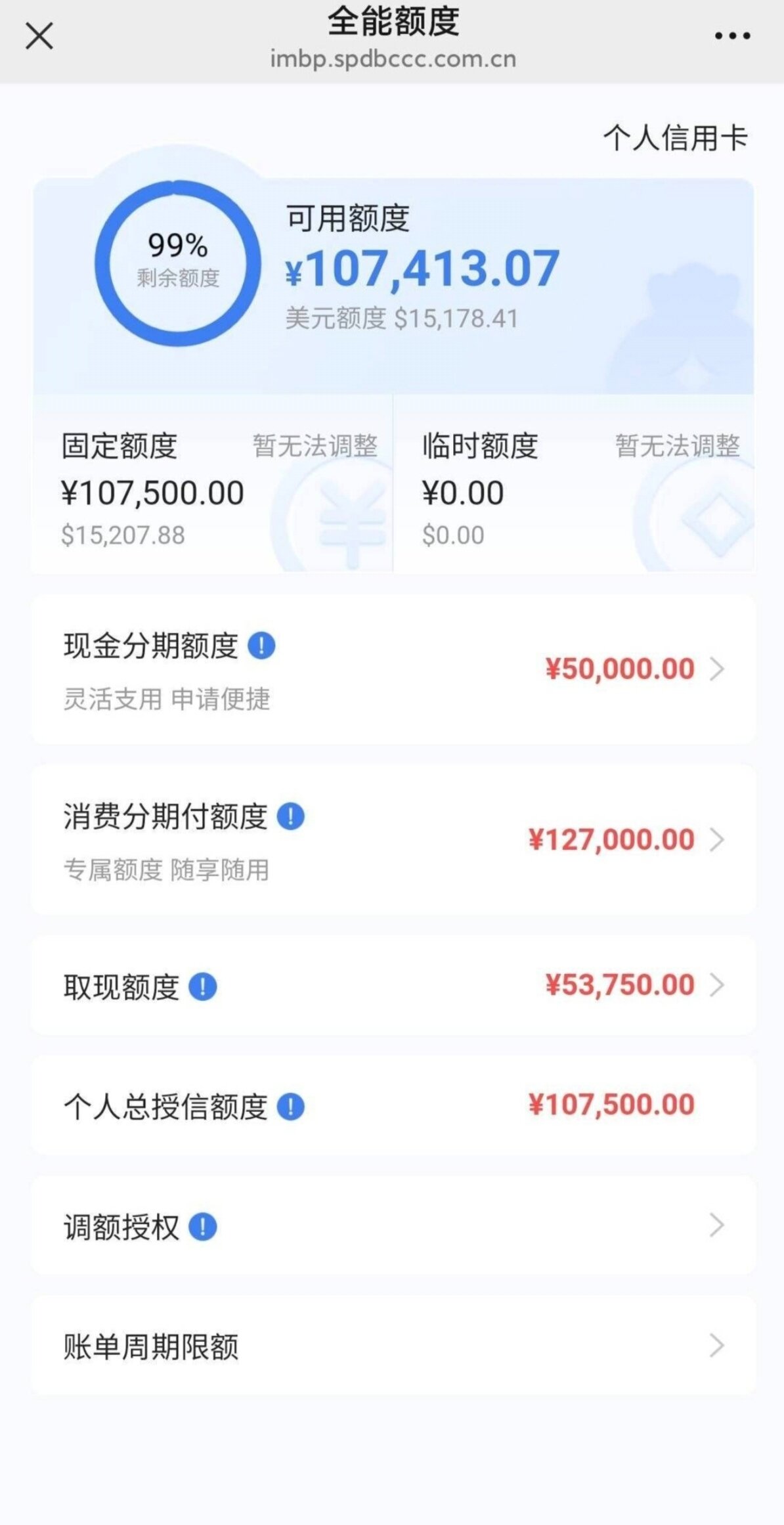Open the 账单周期限额 row
The height and width of the screenshot is (1525, 784).
(393, 1346)
